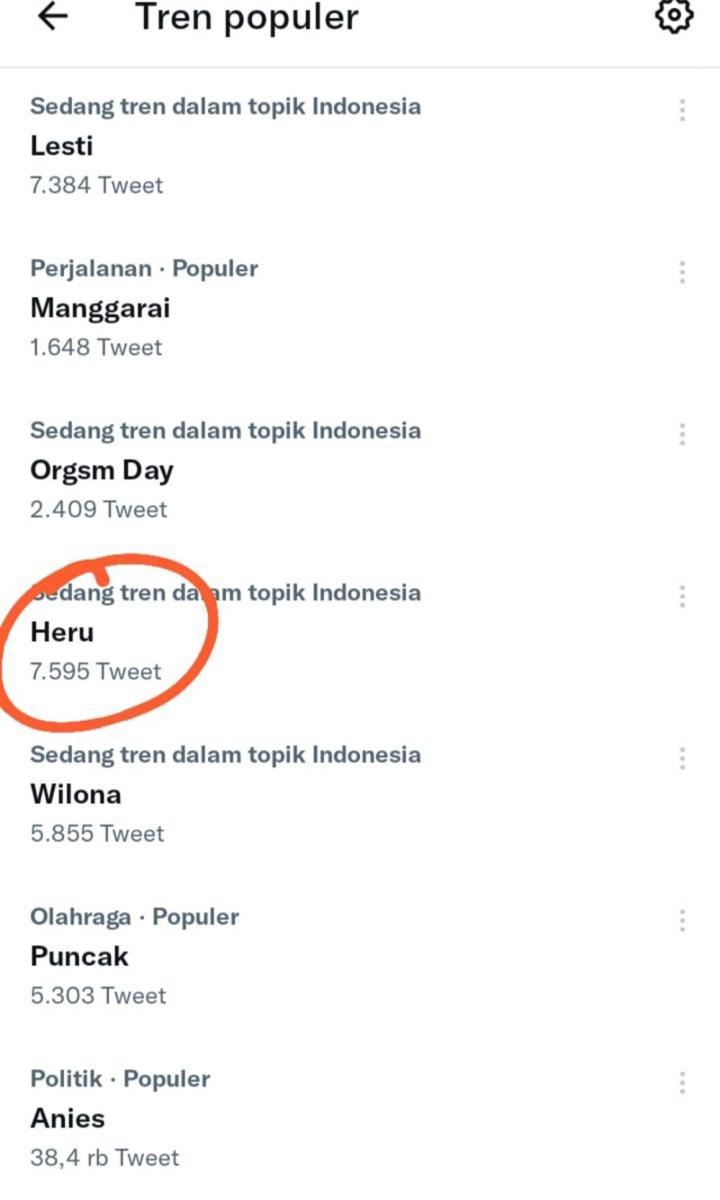Open trend settings gear
Viewport: 720px width, 1200px height.
[x=674, y=16]
